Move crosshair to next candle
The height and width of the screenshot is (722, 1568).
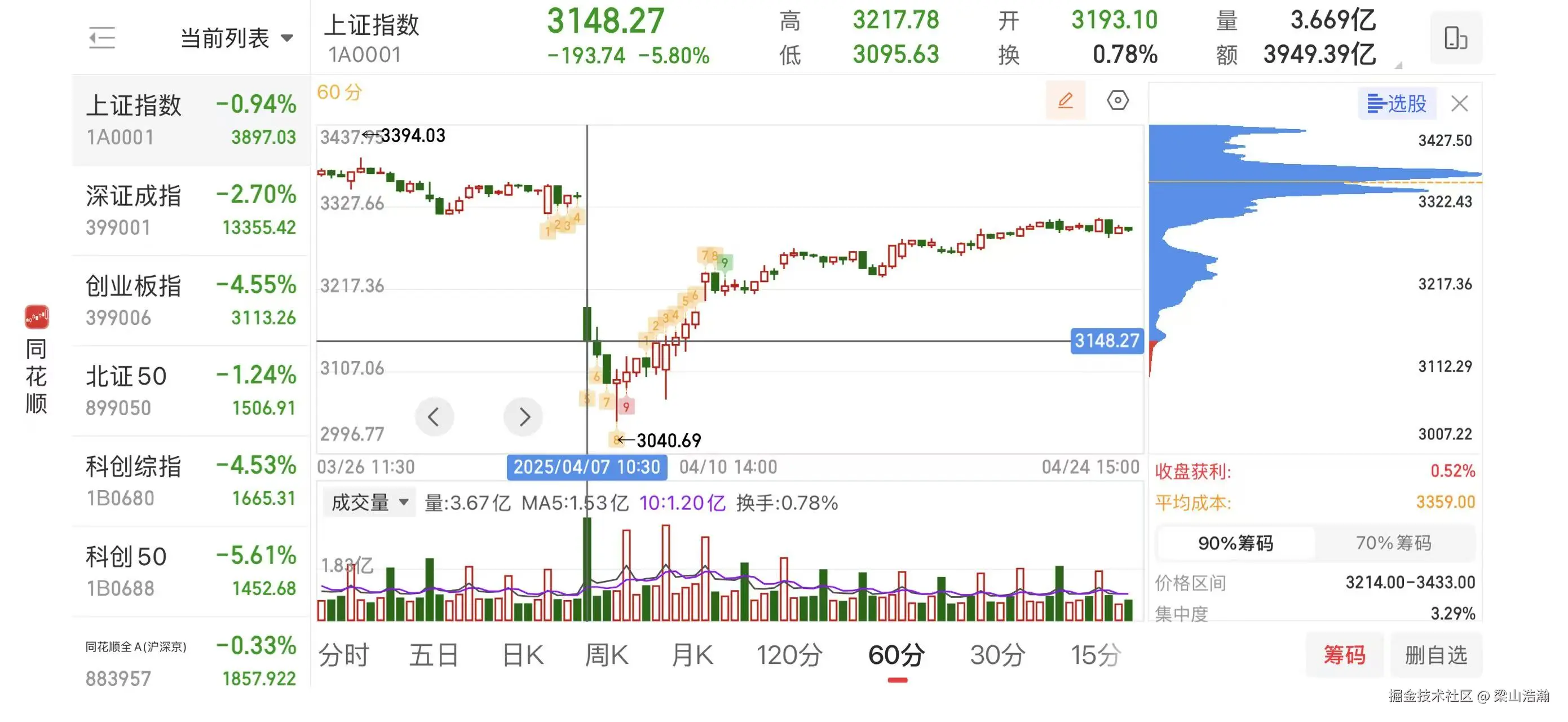(523, 417)
